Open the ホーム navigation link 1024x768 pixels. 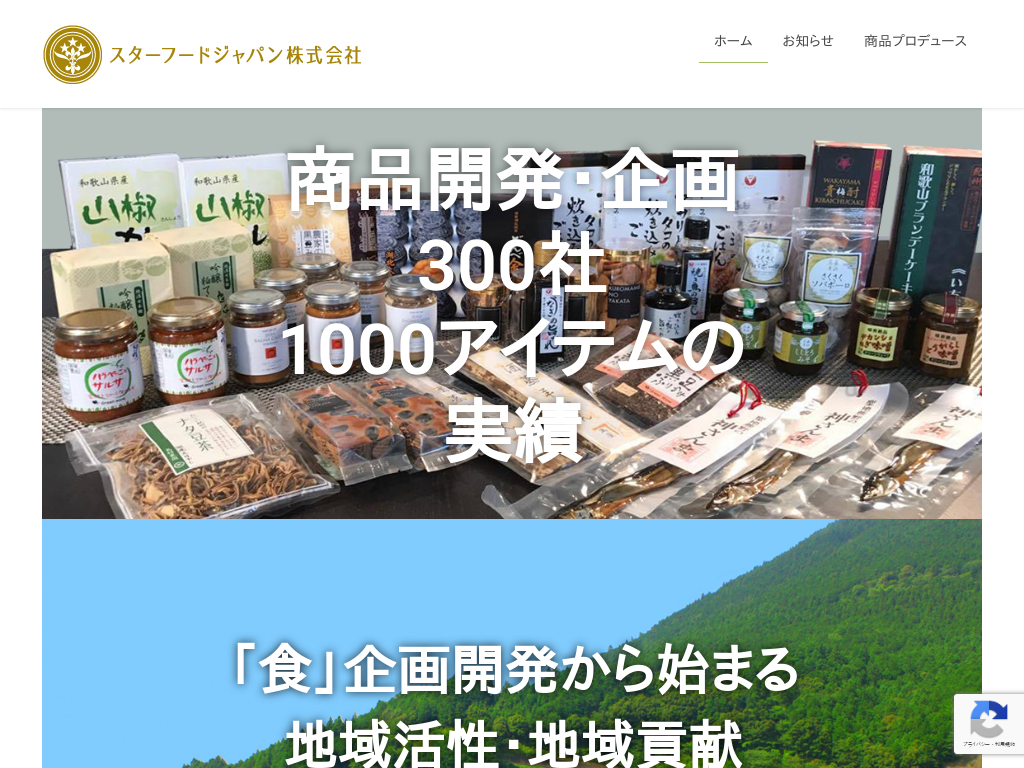click(733, 41)
